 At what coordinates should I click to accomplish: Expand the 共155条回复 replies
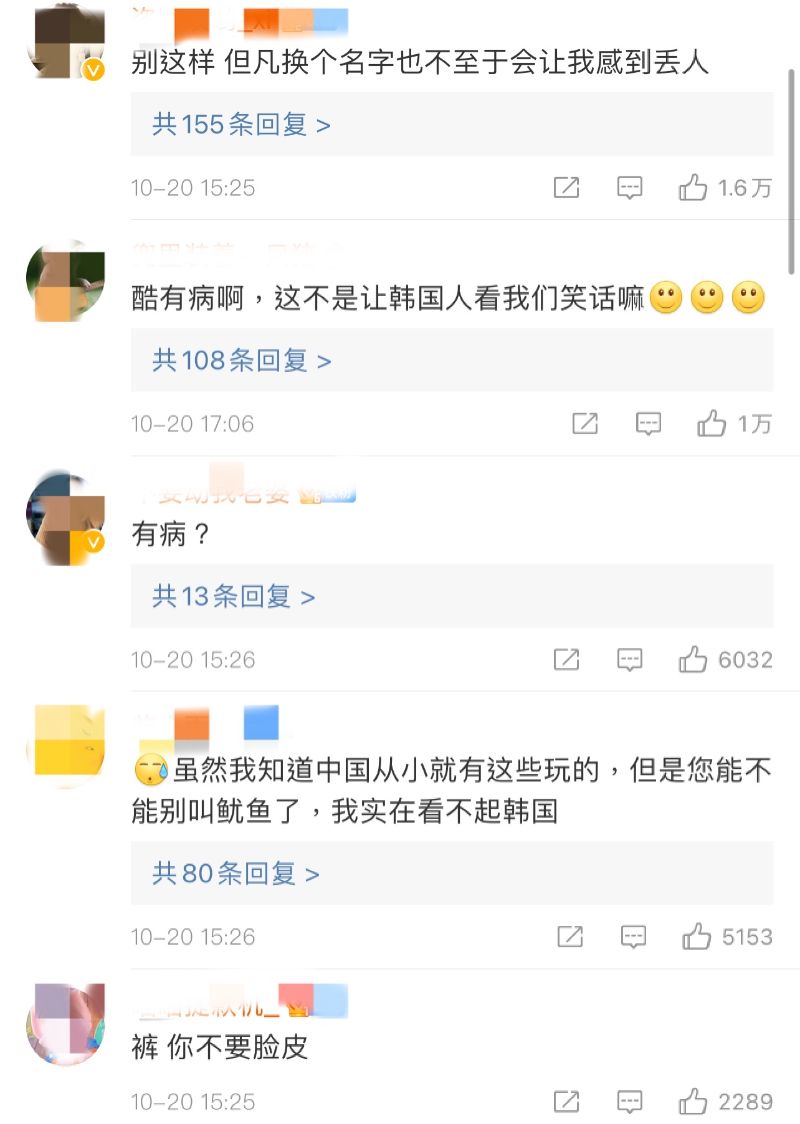pos(241,125)
